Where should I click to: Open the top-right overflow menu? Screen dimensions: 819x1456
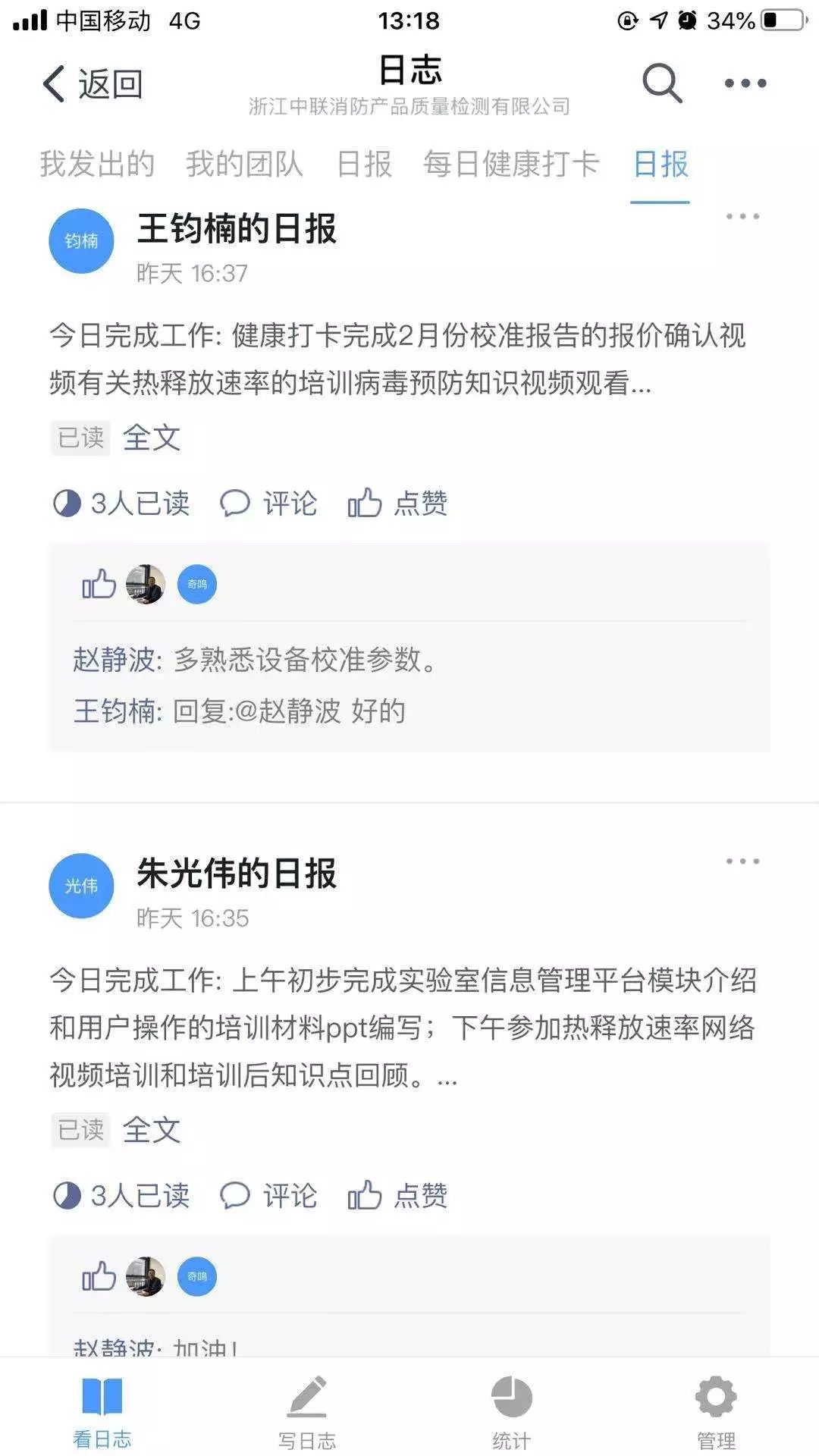[x=745, y=83]
